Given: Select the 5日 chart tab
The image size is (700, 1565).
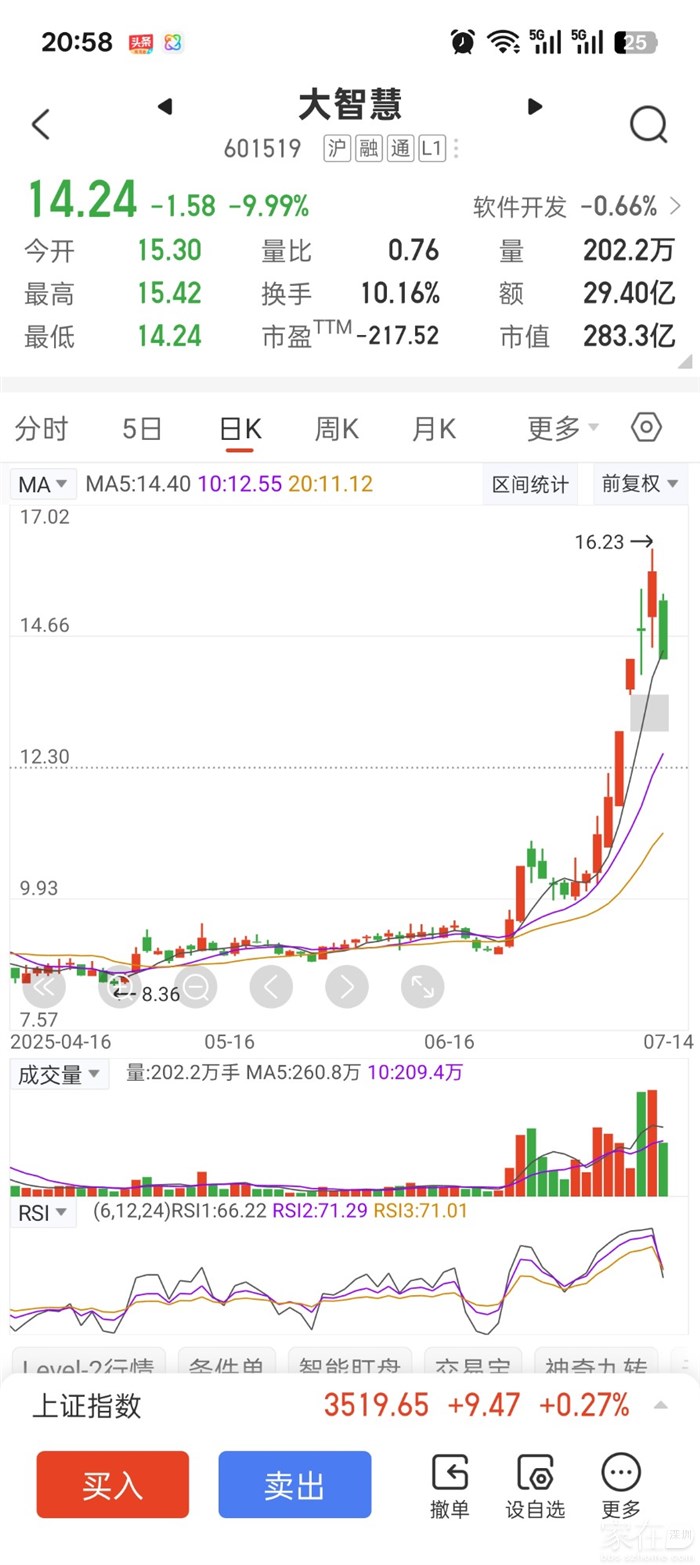Looking at the screenshot, I should [142, 429].
